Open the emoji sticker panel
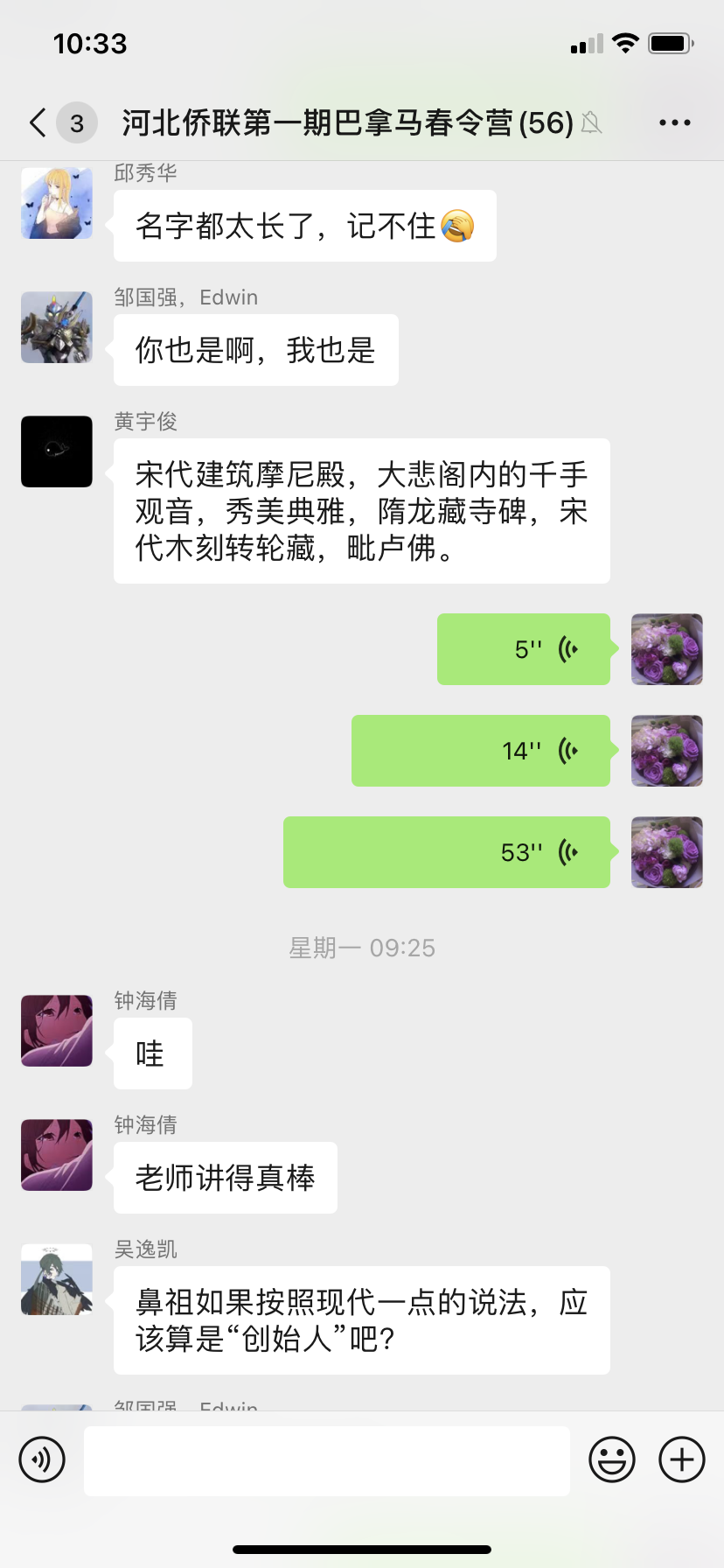Image resolution: width=724 pixels, height=1568 pixels. [611, 1459]
